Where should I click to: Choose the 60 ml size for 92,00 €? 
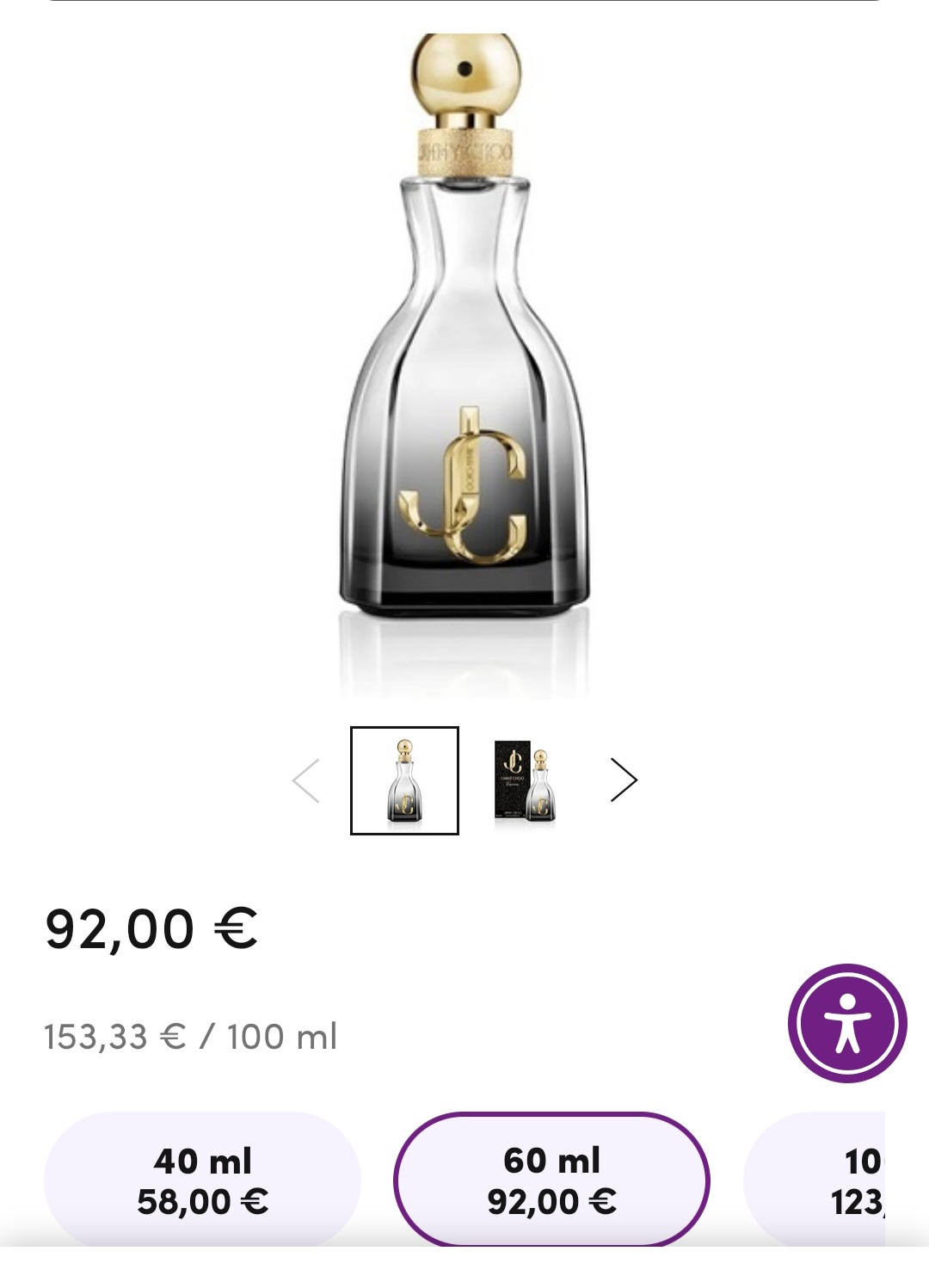pyautogui.click(x=551, y=1180)
